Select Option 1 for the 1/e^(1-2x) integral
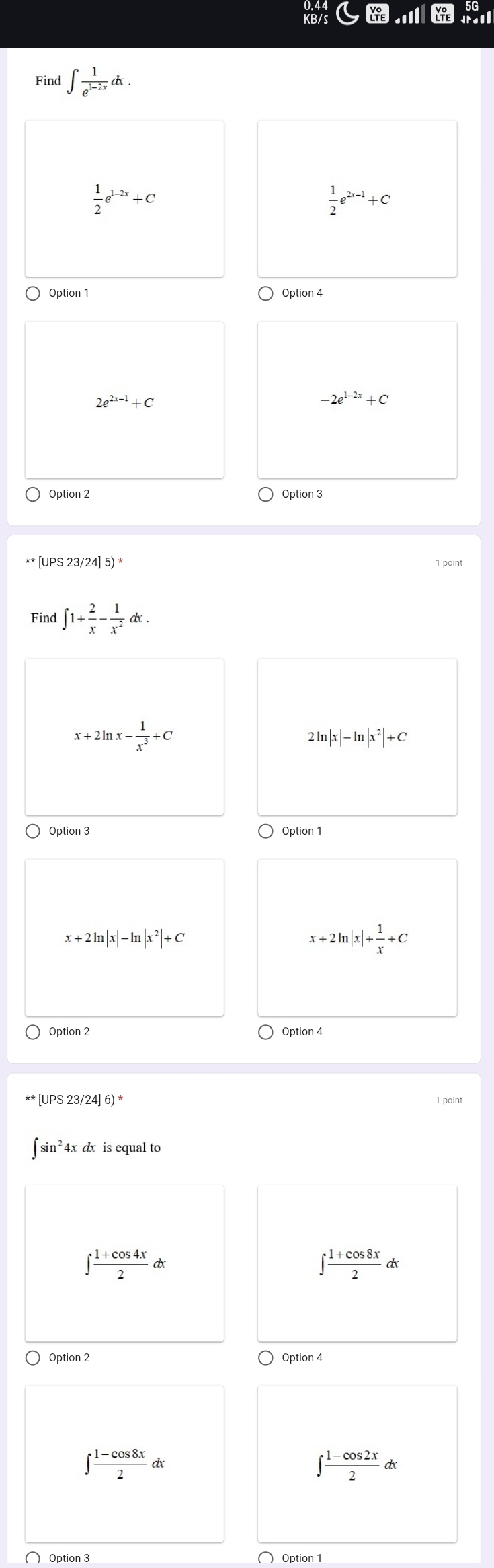494x1568 pixels. 33,293
